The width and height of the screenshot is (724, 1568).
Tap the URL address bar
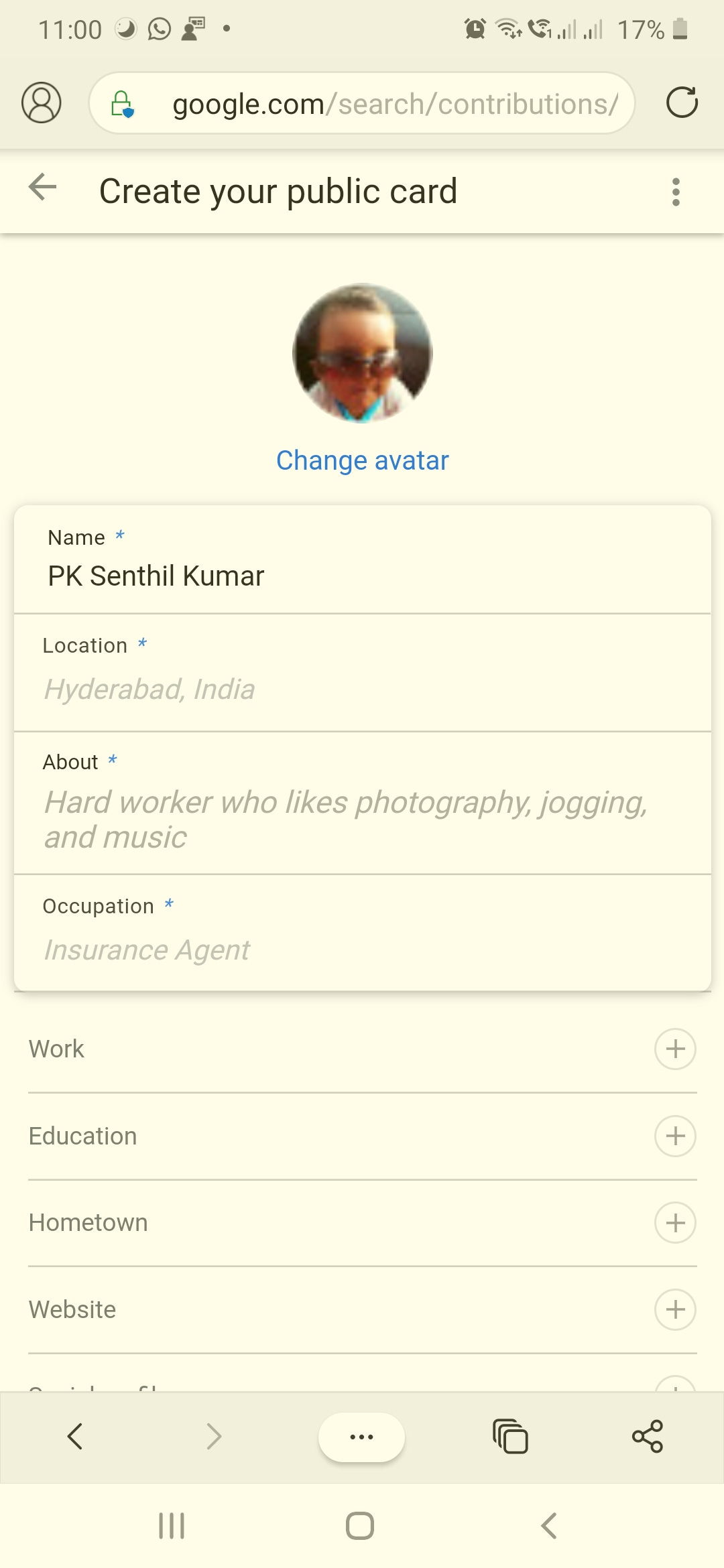pyautogui.click(x=362, y=103)
